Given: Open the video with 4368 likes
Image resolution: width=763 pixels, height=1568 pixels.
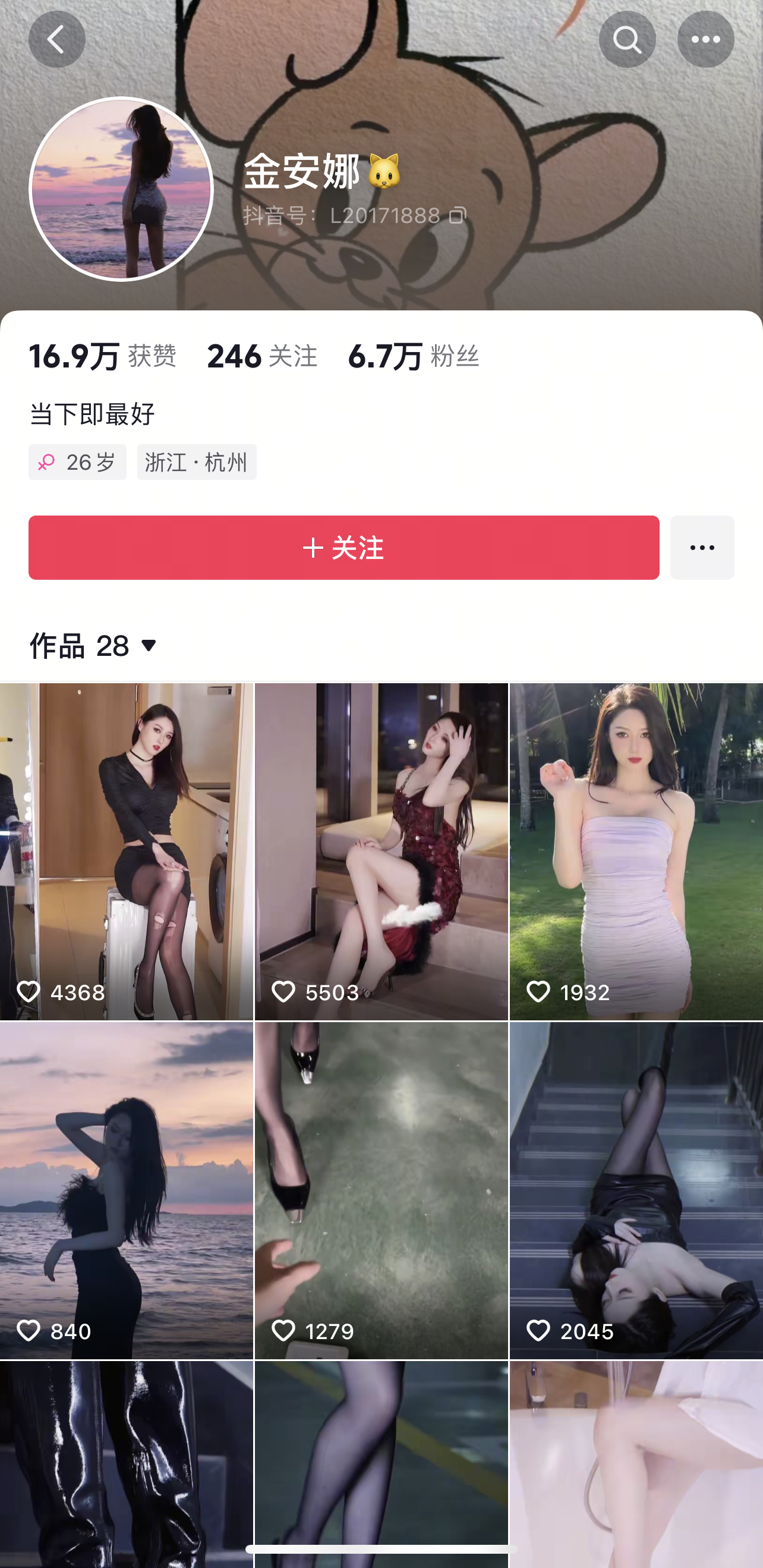Looking at the screenshot, I should click(x=126, y=851).
